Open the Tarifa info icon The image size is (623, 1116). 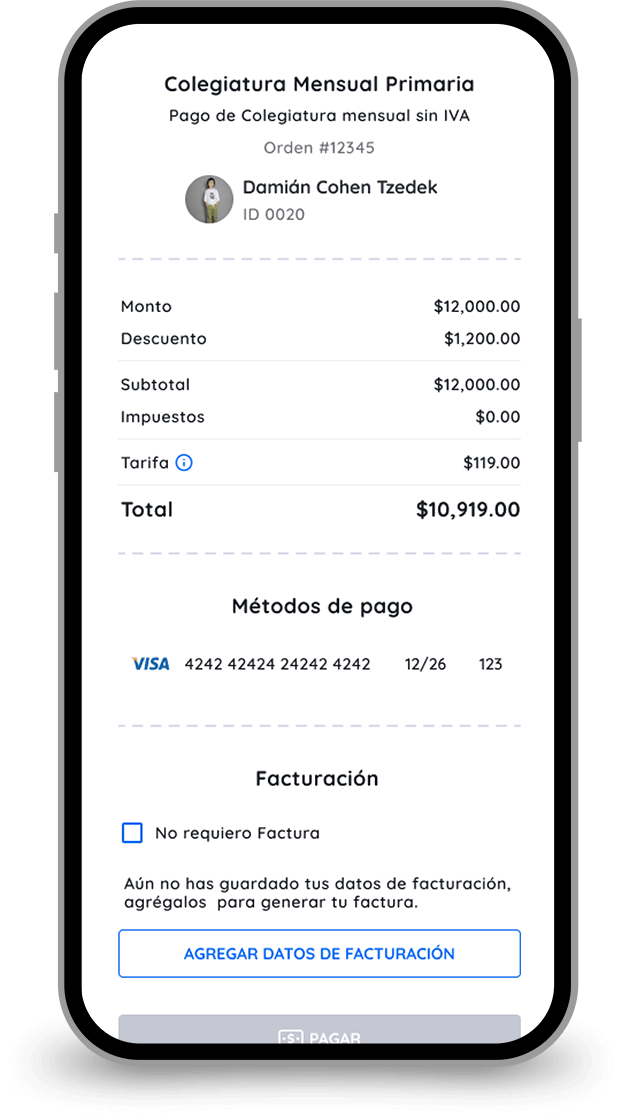click(184, 463)
